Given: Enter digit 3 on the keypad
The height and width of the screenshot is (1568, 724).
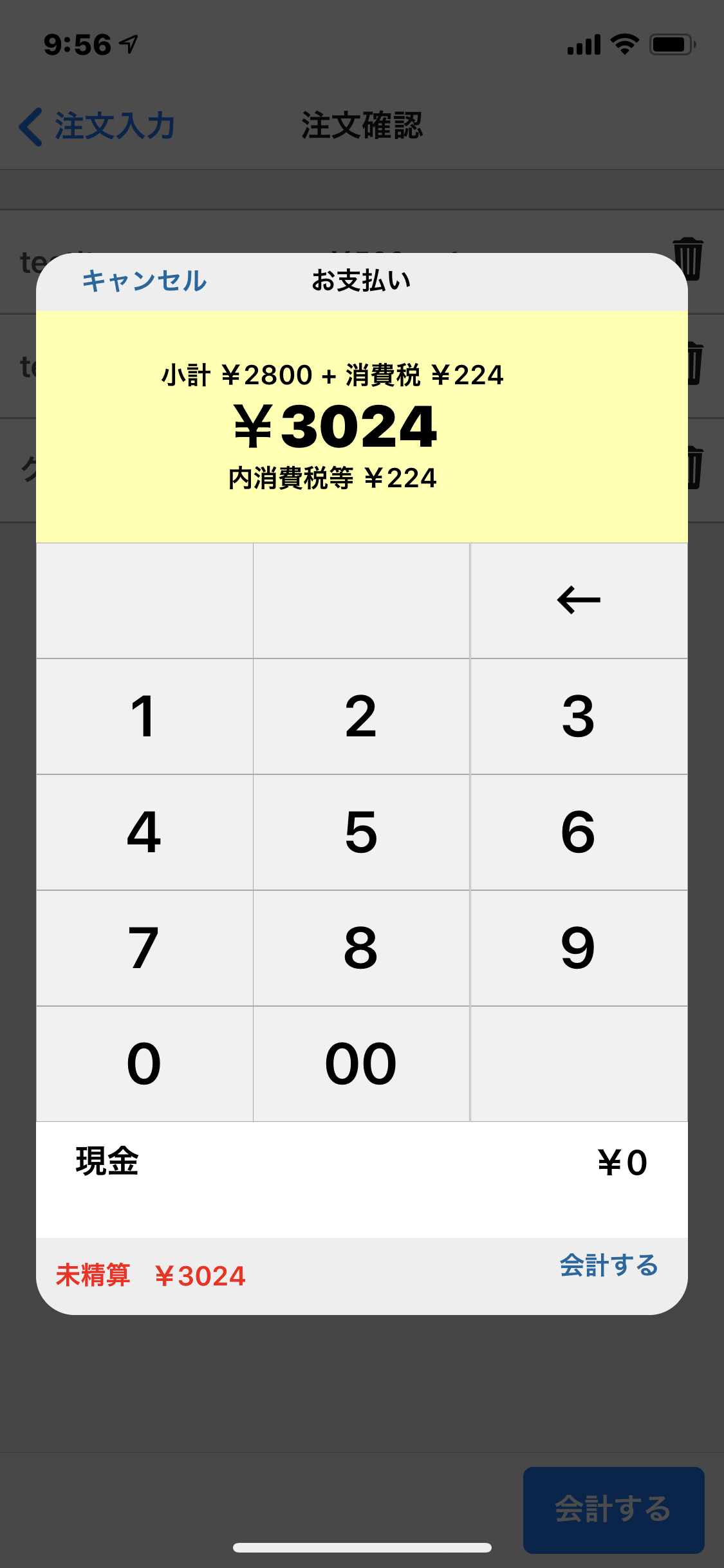Looking at the screenshot, I should click(579, 716).
